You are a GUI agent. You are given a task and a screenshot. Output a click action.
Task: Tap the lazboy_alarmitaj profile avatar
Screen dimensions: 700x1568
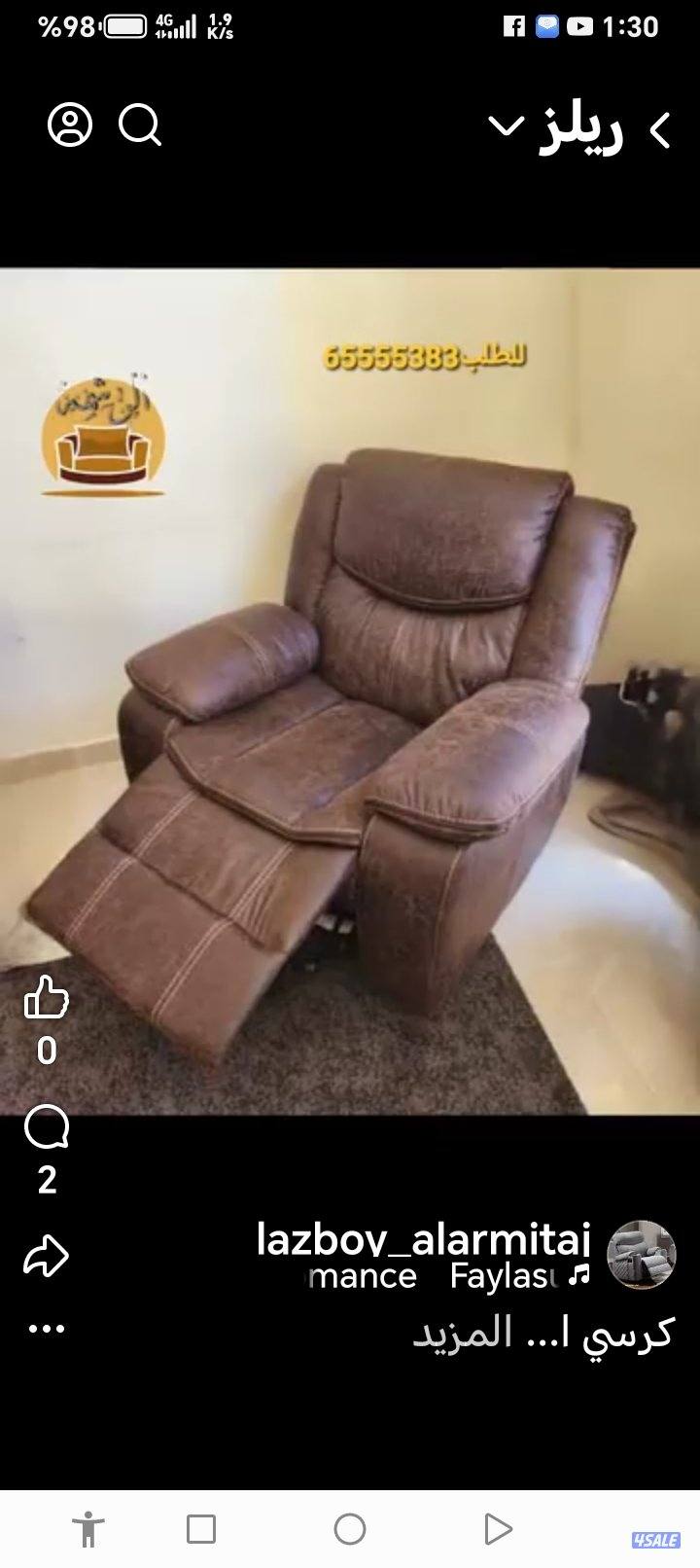[x=642, y=1254]
